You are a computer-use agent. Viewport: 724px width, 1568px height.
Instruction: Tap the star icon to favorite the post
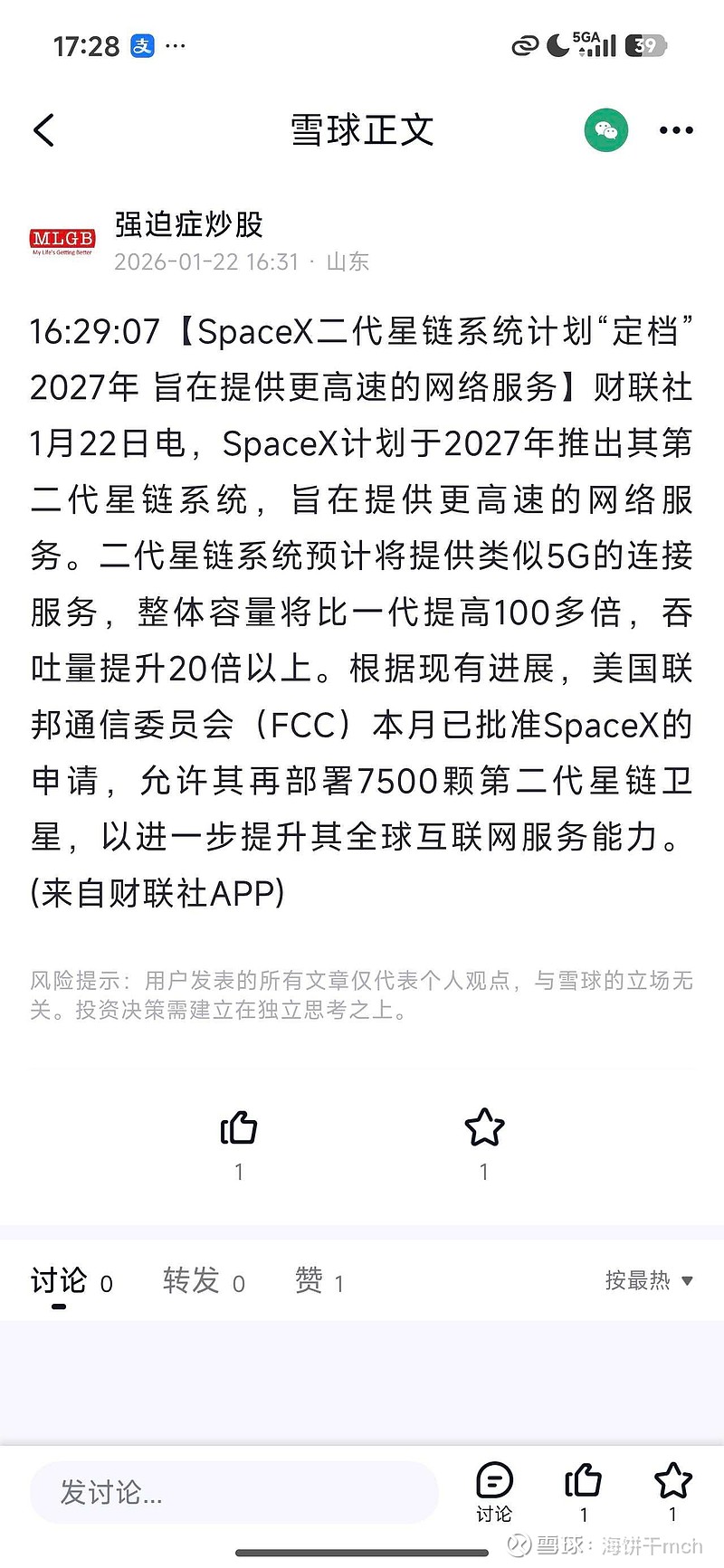(484, 1127)
